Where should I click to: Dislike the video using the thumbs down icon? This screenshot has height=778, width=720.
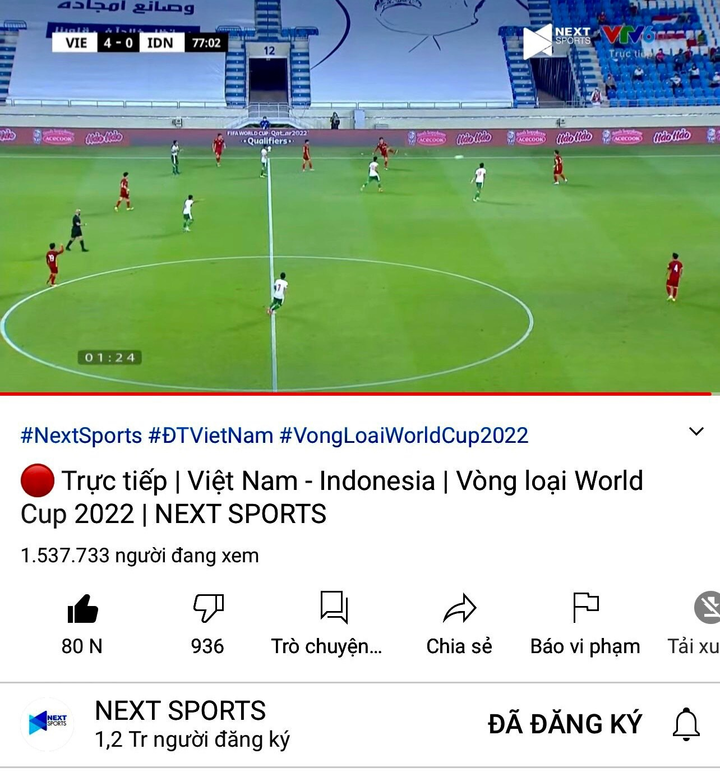(x=206, y=606)
